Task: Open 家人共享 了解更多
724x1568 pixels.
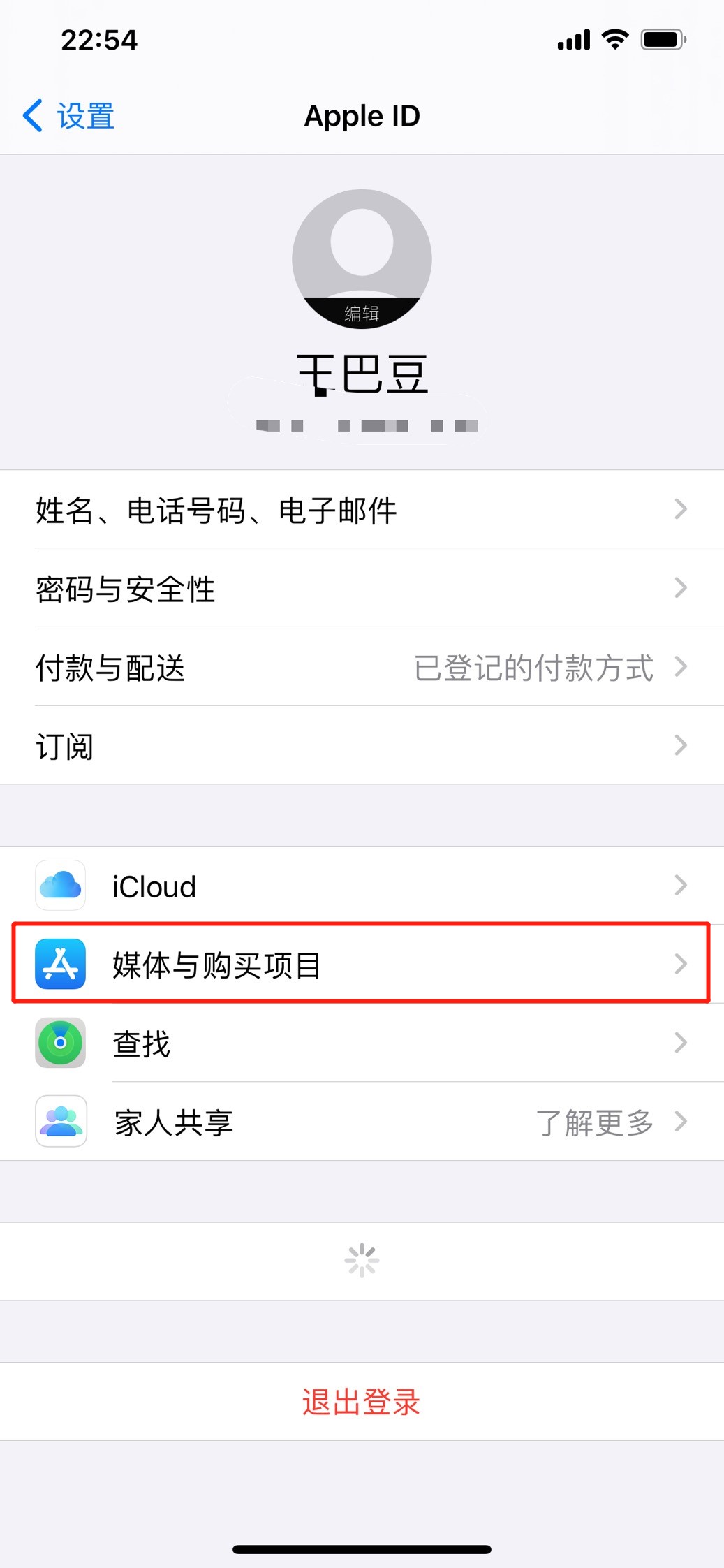Action: [x=362, y=1122]
